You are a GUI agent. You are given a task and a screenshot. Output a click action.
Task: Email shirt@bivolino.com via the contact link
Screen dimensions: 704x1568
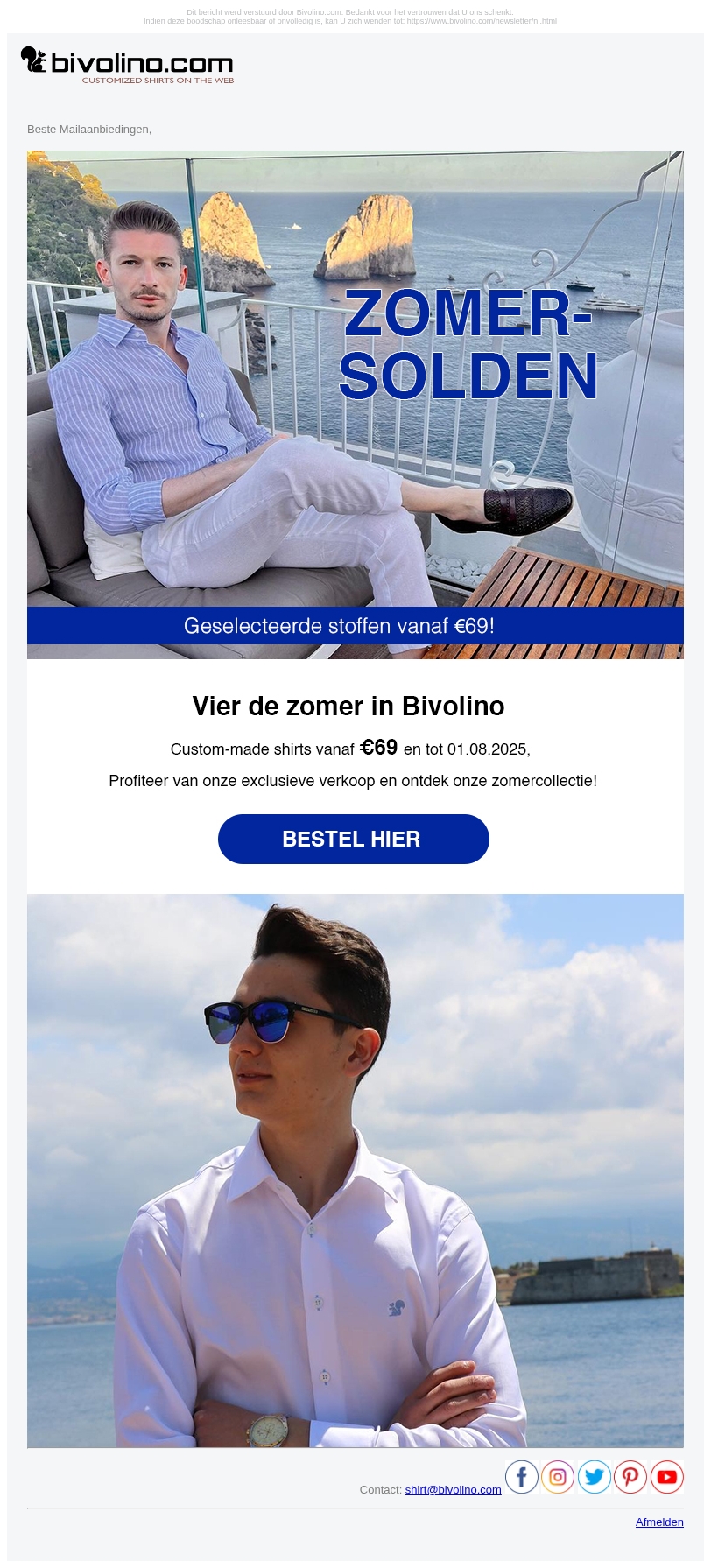(x=453, y=1489)
